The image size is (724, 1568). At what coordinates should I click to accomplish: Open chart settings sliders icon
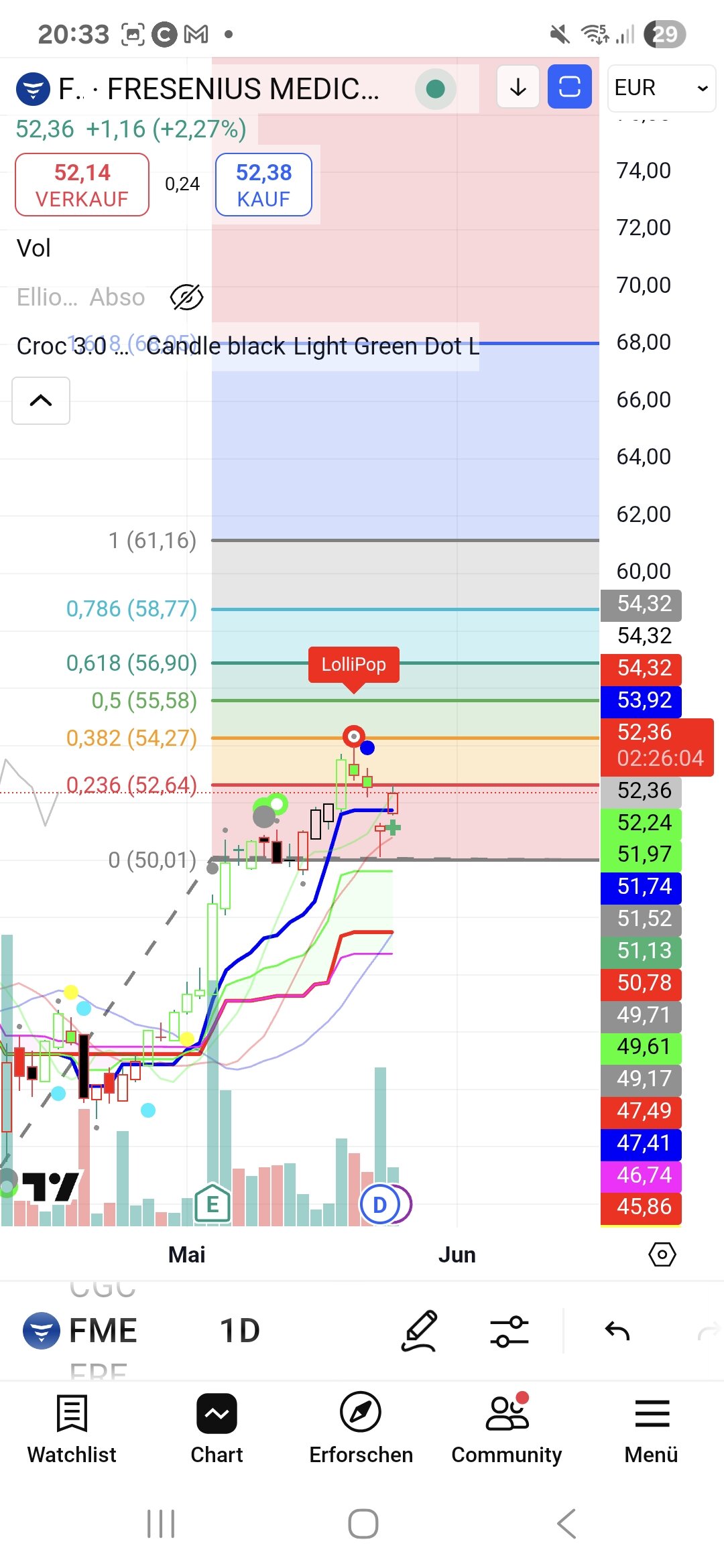(509, 1331)
